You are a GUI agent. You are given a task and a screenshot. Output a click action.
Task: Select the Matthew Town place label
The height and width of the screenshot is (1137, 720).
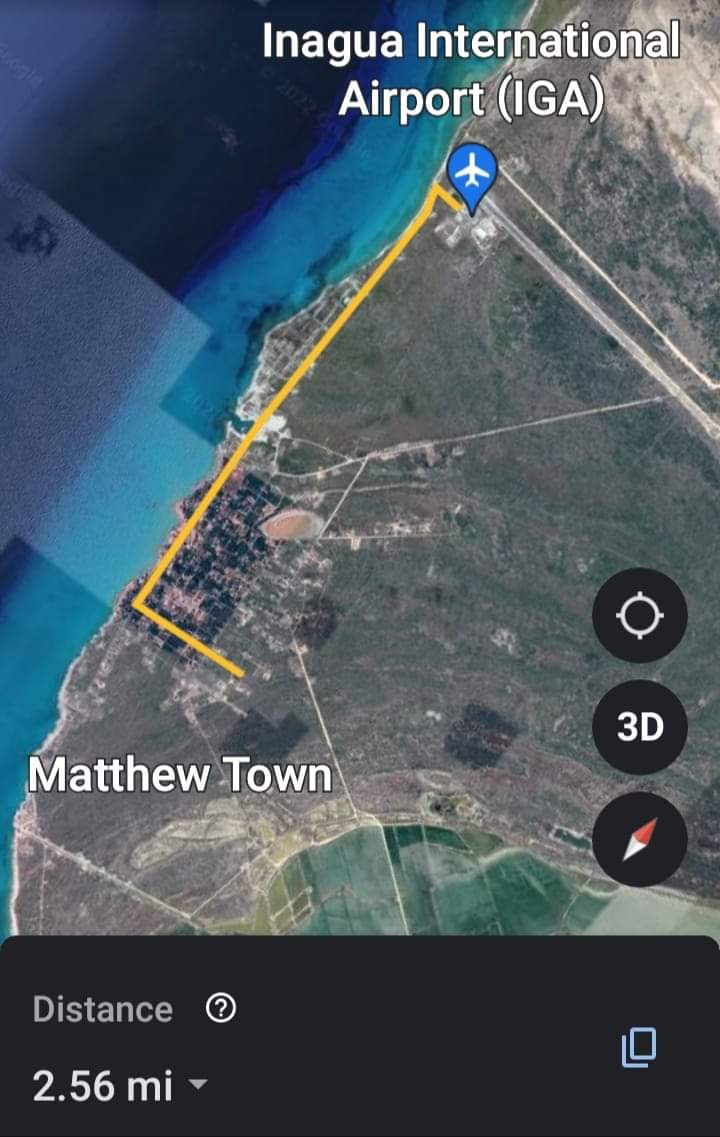[x=180, y=775]
